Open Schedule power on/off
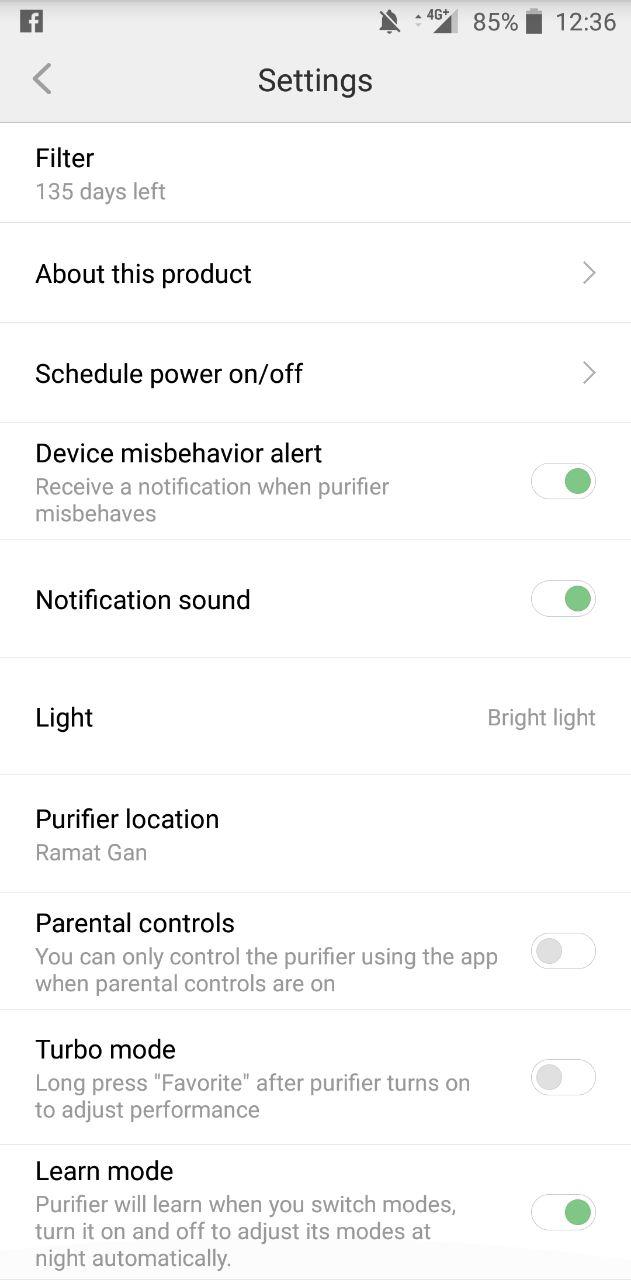This screenshot has width=631, height=1280. (x=315, y=373)
